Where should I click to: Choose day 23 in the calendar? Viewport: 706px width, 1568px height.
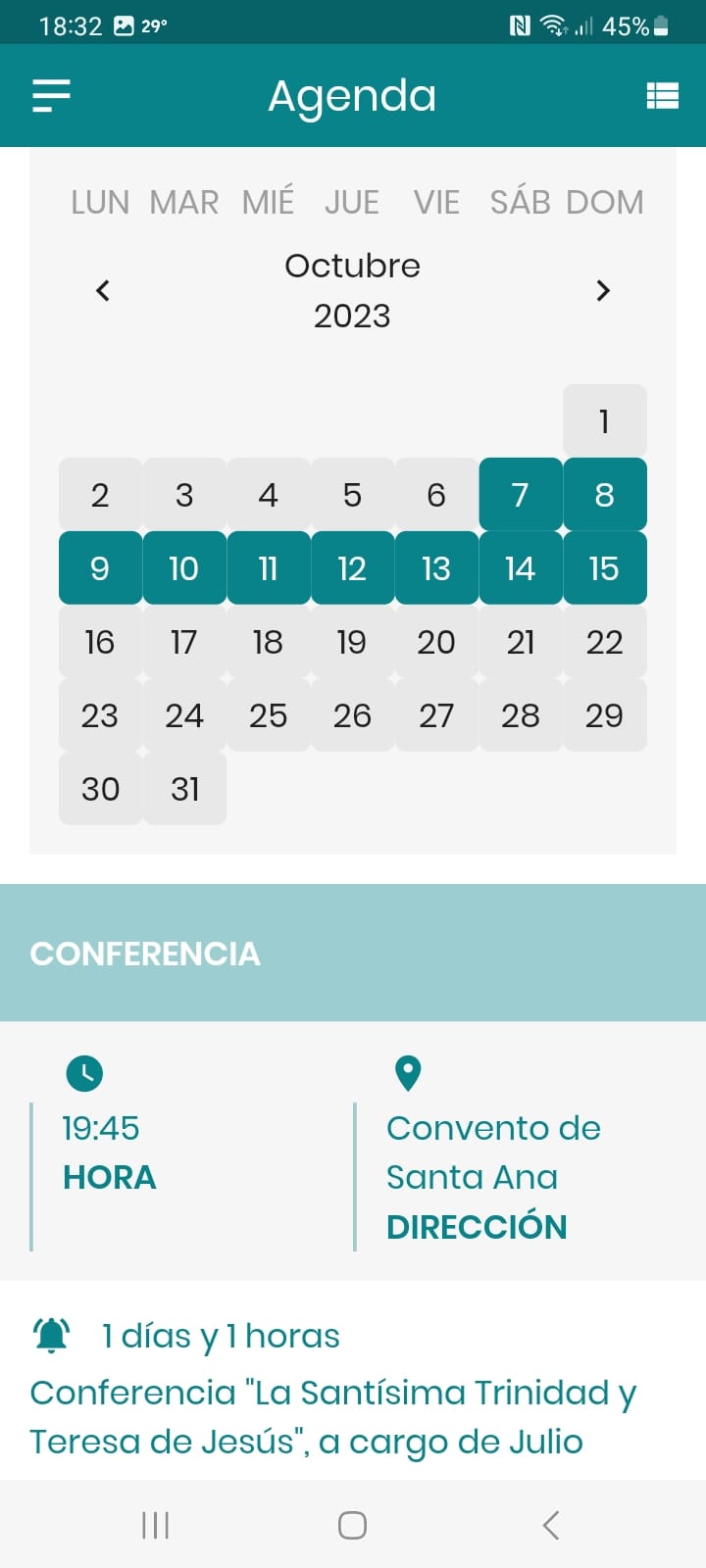point(100,714)
